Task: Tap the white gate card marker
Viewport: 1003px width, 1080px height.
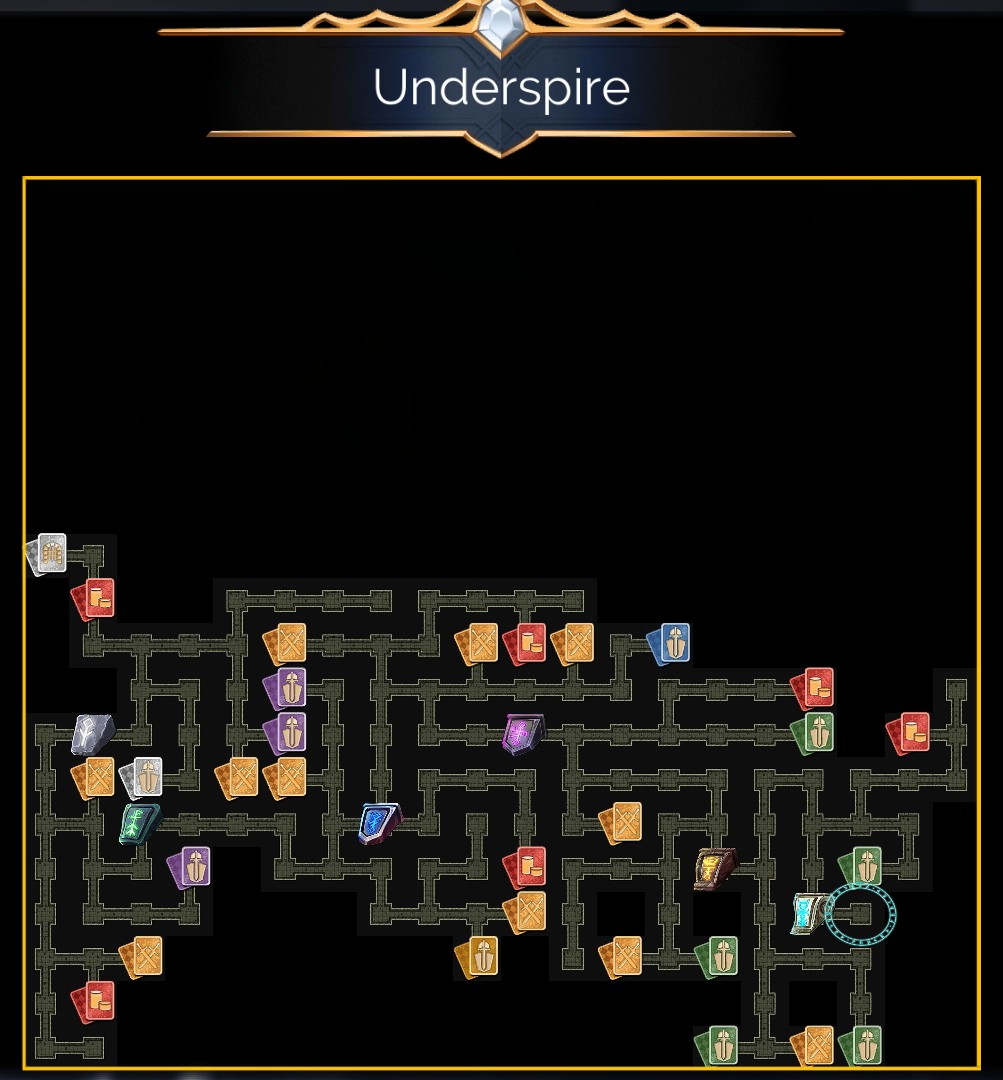Action: pyautogui.click(x=47, y=554)
